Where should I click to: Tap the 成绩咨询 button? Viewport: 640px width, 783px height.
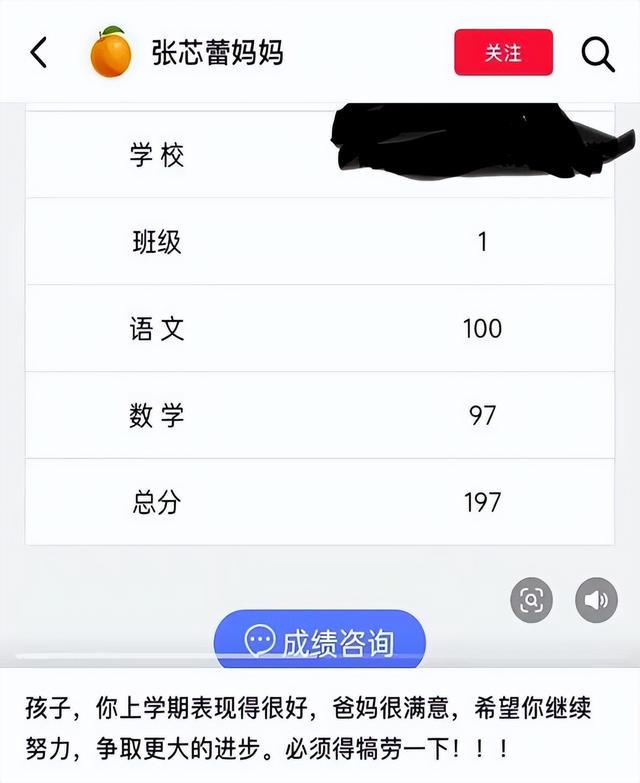[x=320, y=641]
